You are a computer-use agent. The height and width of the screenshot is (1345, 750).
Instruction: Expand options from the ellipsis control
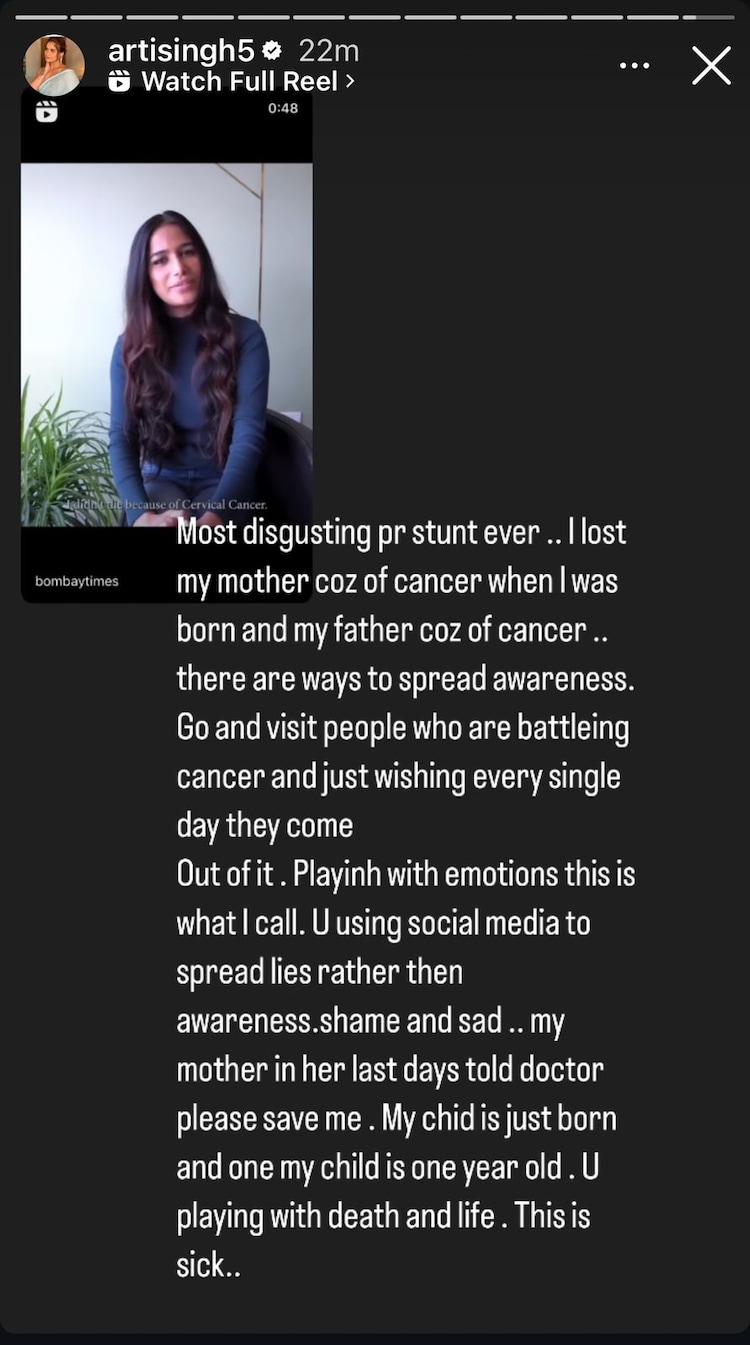[x=635, y=63]
